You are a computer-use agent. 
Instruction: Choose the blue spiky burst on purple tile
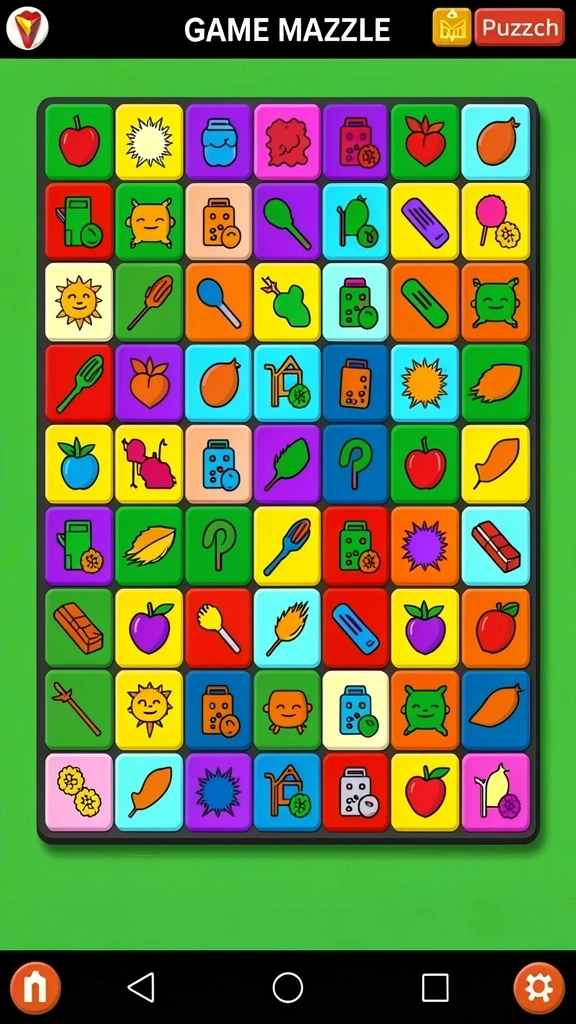click(x=218, y=792)
